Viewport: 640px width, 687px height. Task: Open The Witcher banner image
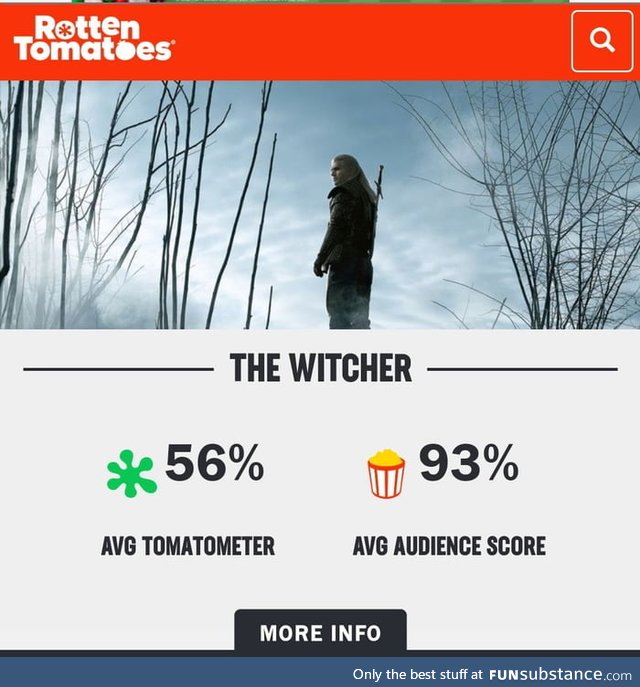pos(320,205)
